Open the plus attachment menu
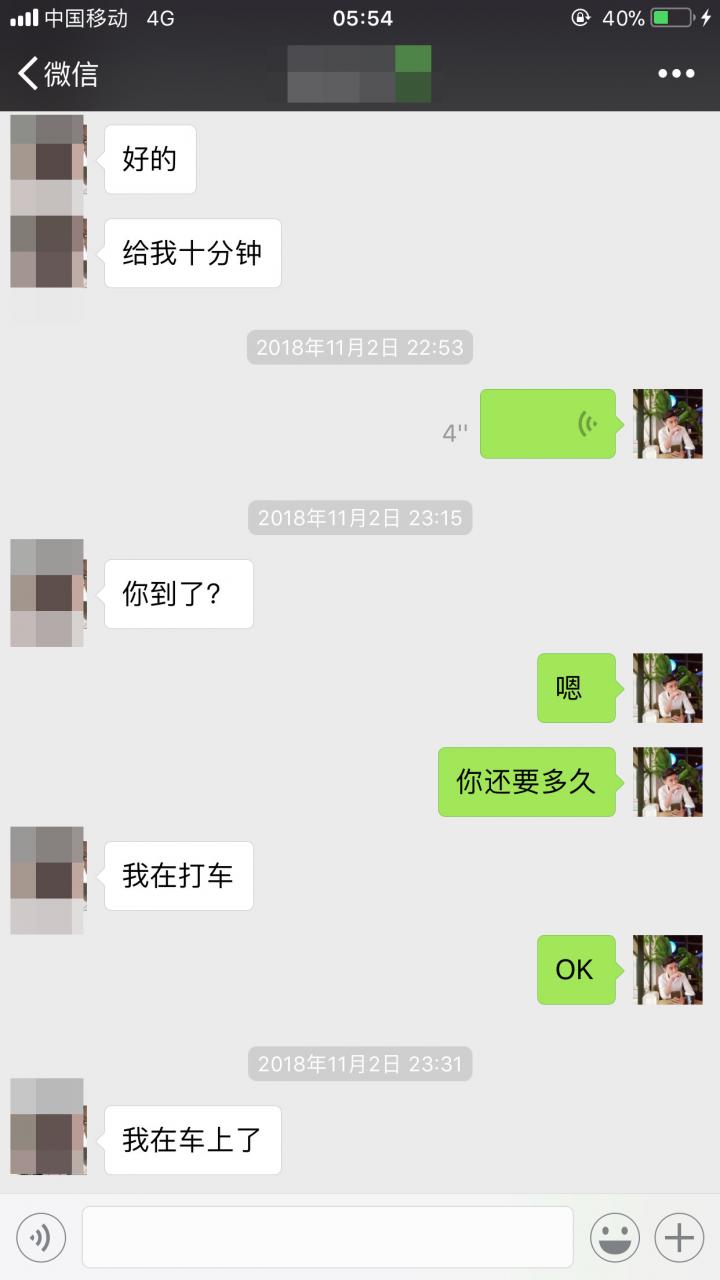720x1280 pixels. point(678,1237)
